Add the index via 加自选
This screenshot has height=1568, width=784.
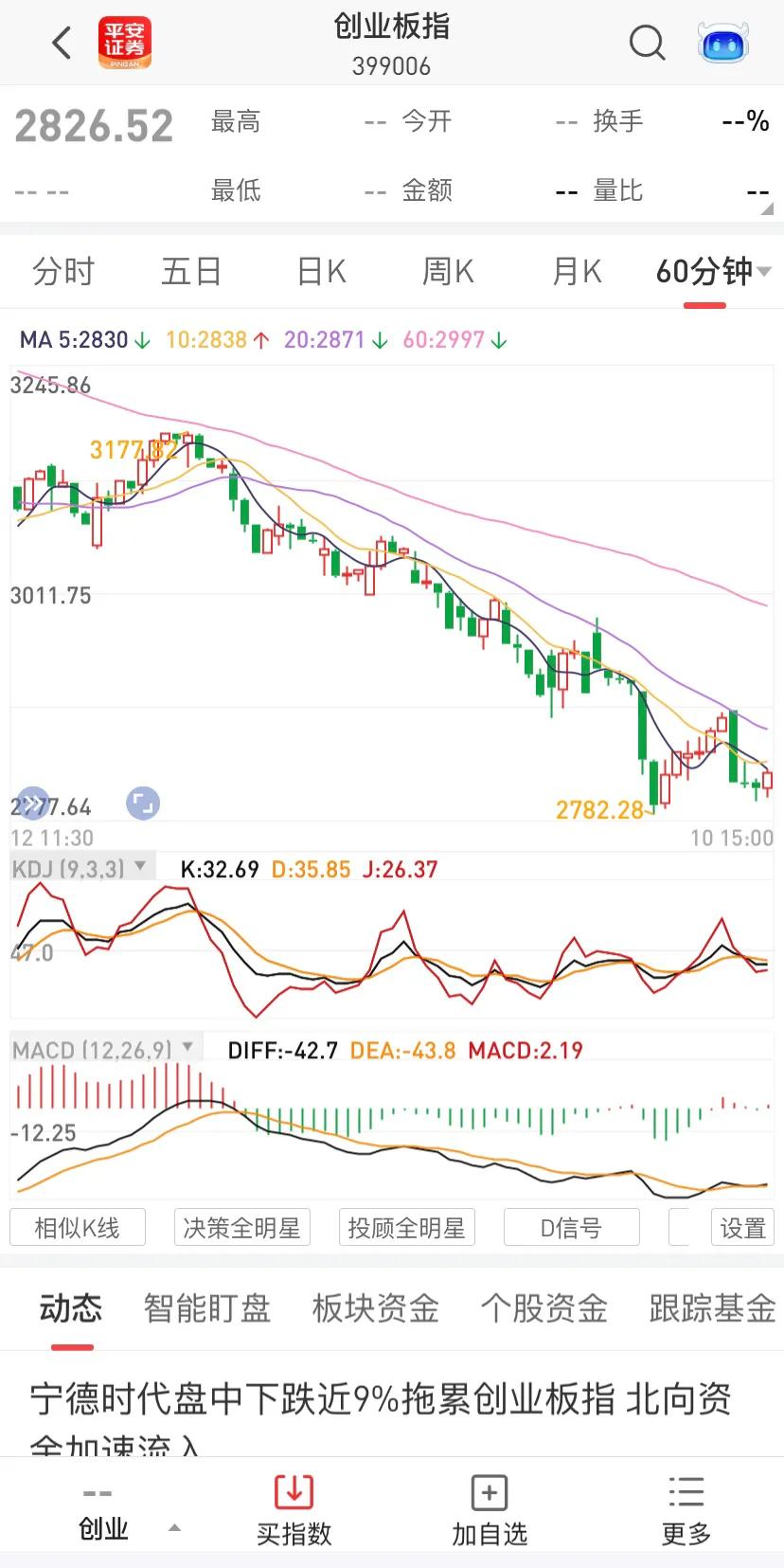point(490,1510)
